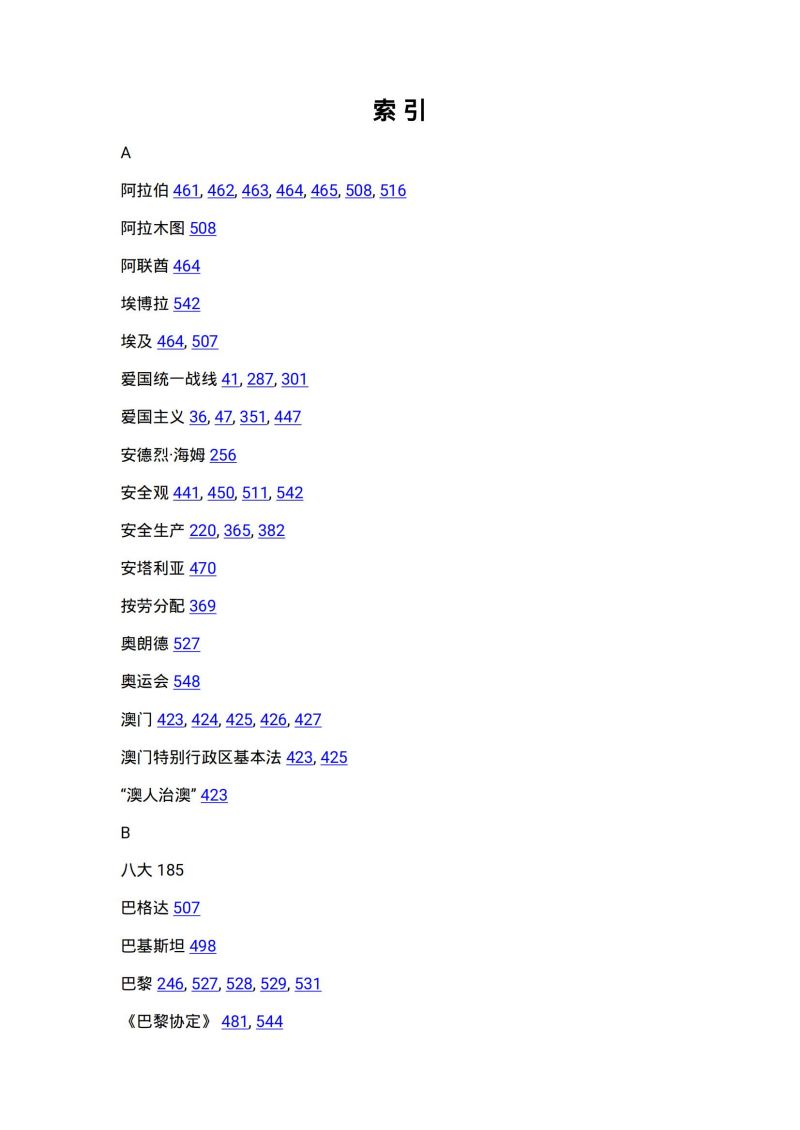
Task: Jump to page 507 under 埃及
Action: 204,342
